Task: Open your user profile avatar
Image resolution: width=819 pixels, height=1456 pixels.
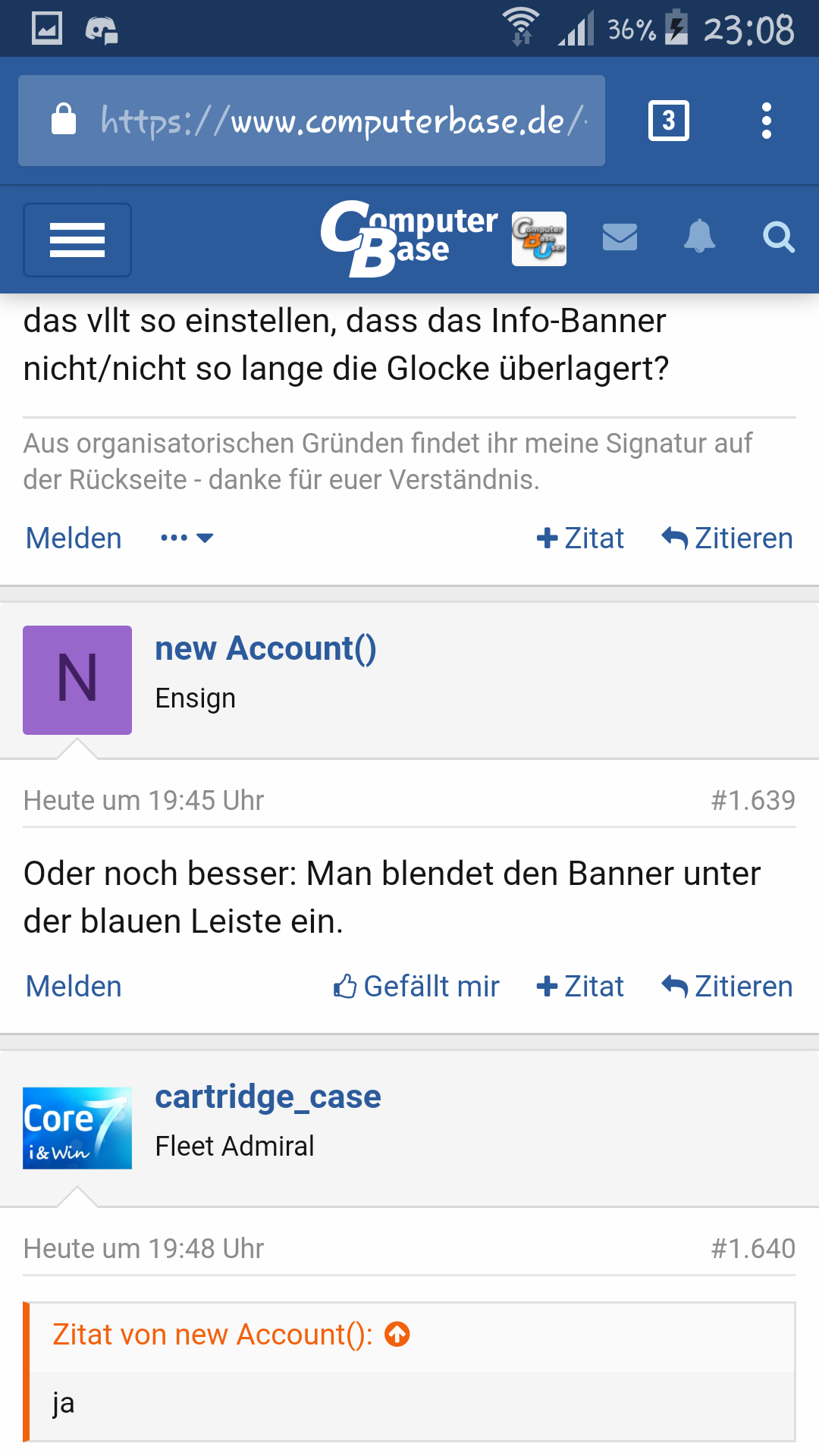Action: 539,239
